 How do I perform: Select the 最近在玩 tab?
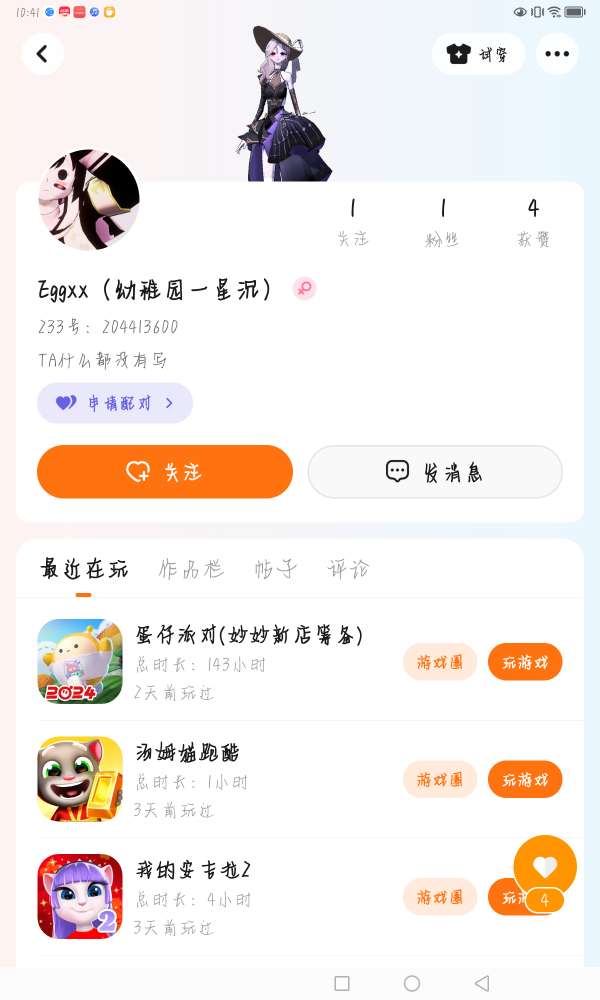(x=84, y=570)
